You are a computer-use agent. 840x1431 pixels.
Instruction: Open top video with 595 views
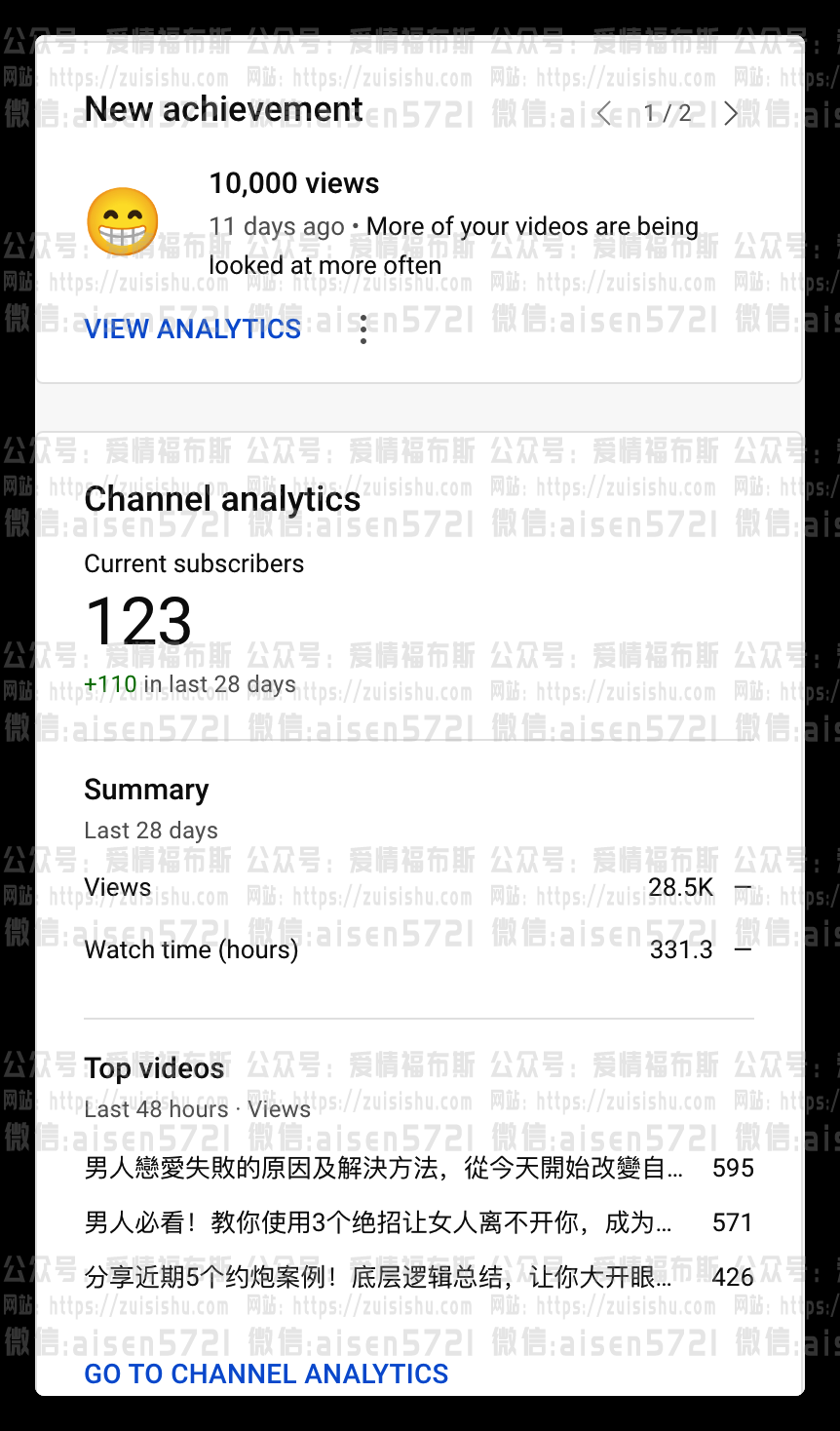click(384, 1168)
